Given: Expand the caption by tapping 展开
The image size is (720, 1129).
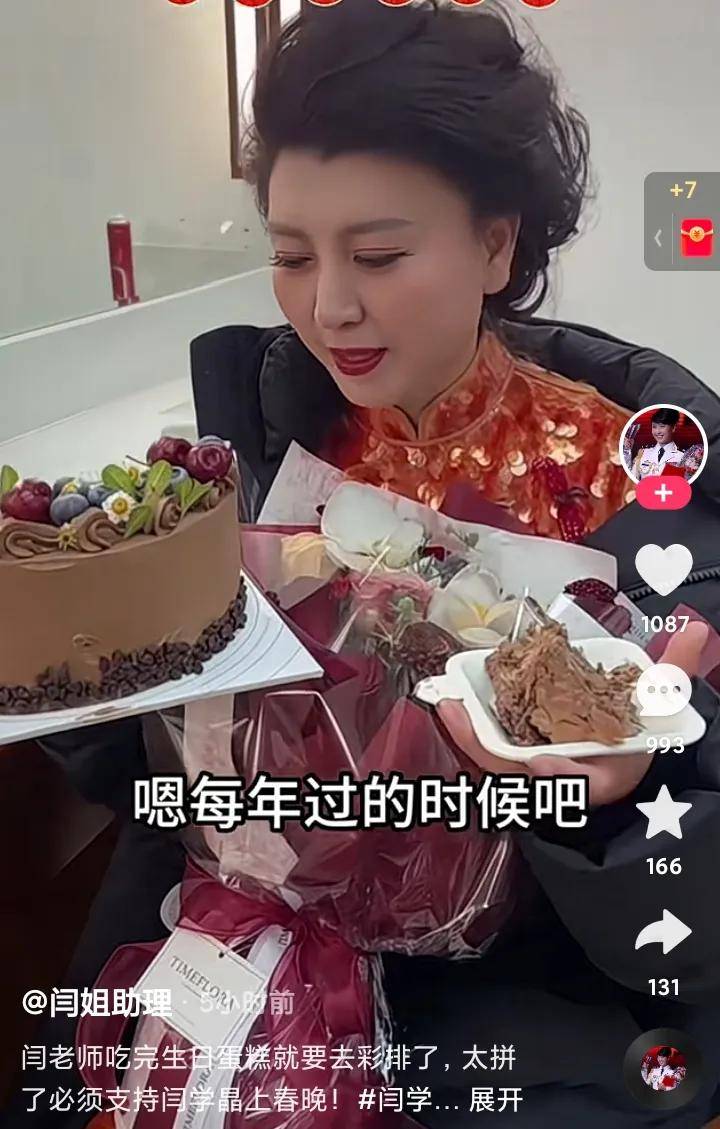Looking at the screenshot, I should 496,1100.
